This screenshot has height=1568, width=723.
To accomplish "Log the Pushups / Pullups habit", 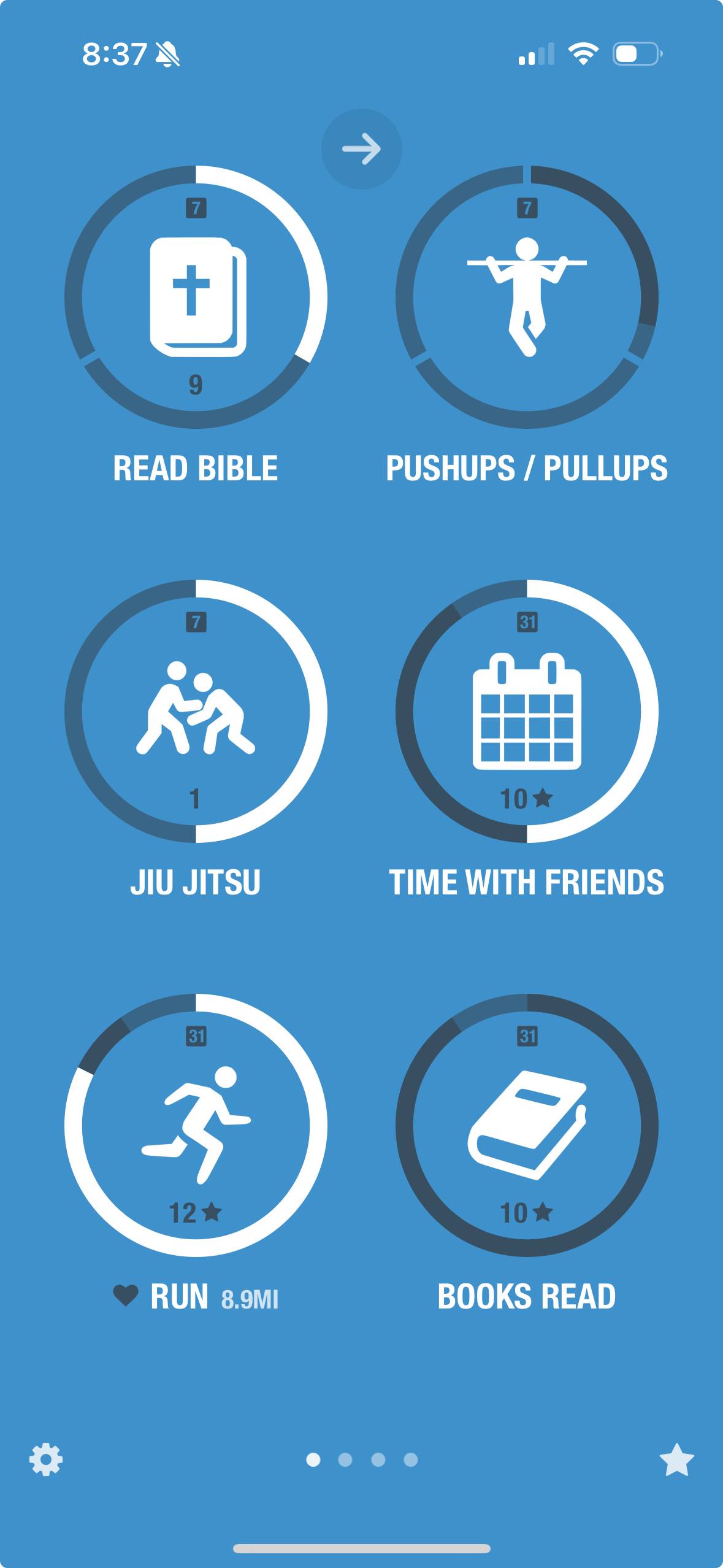I will (x=527, y=297).
